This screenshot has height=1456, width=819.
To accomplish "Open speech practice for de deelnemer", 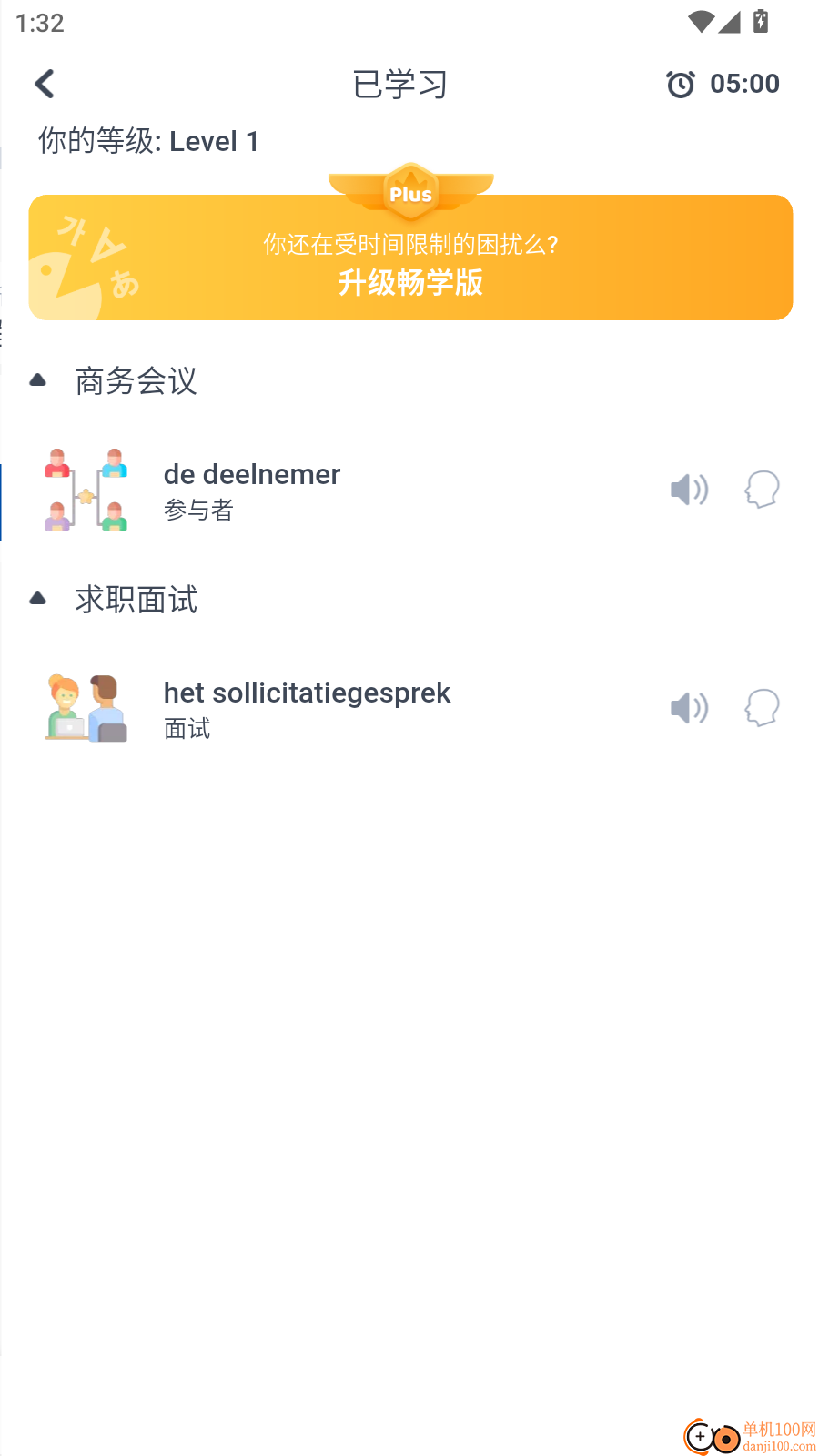I will [761, 490].
